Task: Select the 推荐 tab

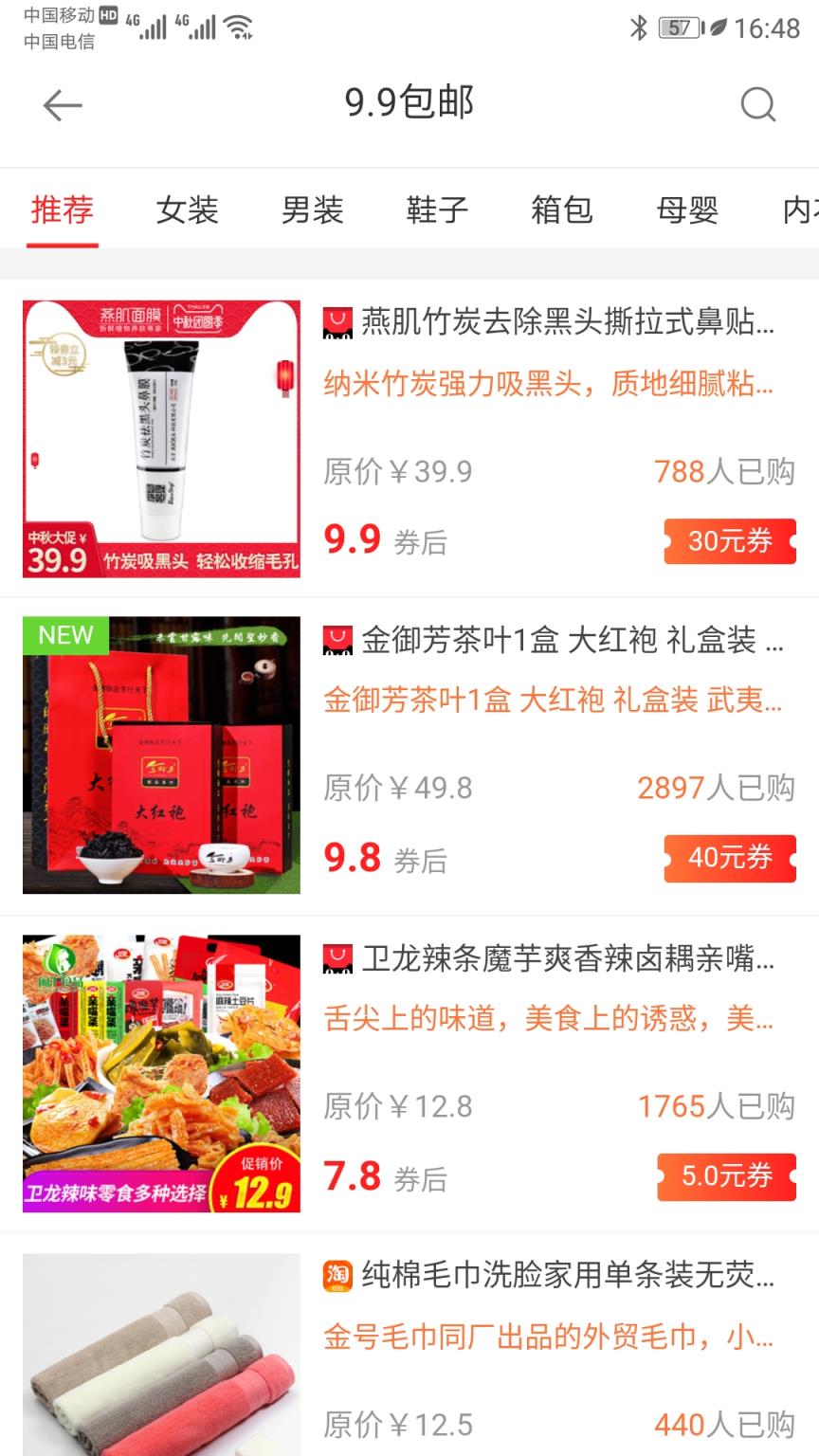Action: coord(63,209)
